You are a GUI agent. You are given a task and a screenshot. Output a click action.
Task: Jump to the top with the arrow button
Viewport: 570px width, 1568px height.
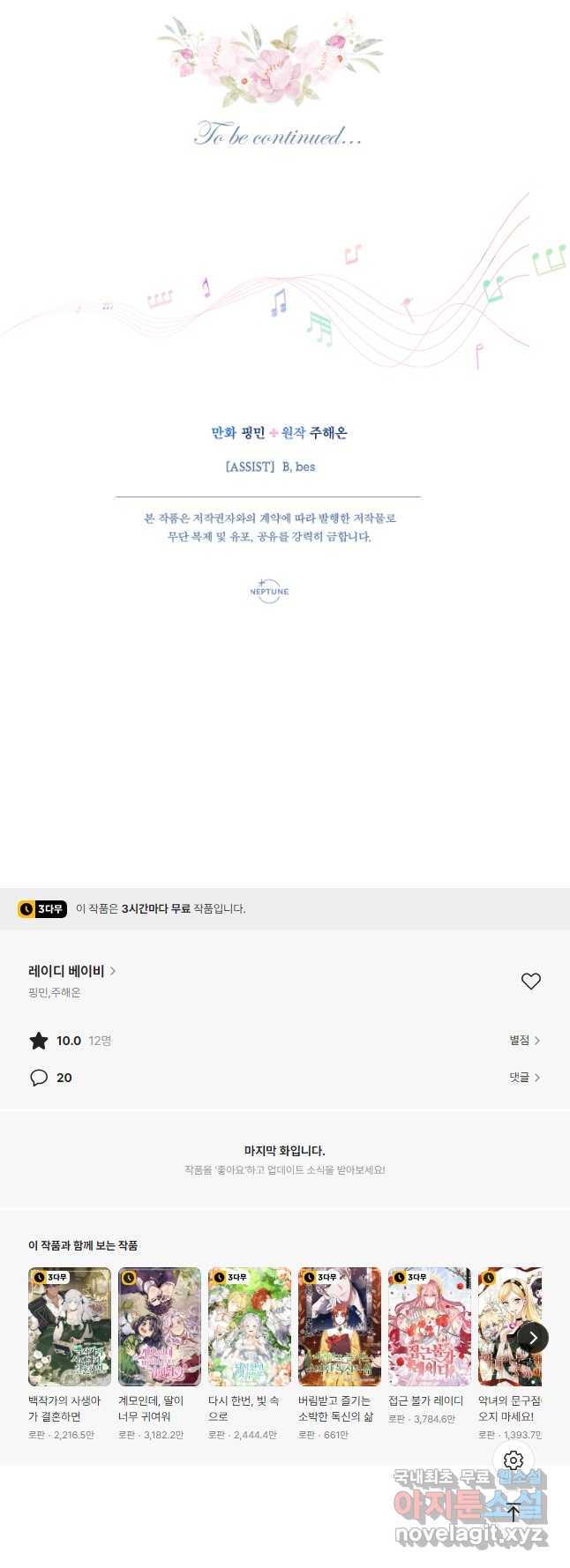(x=514, y=1513)
